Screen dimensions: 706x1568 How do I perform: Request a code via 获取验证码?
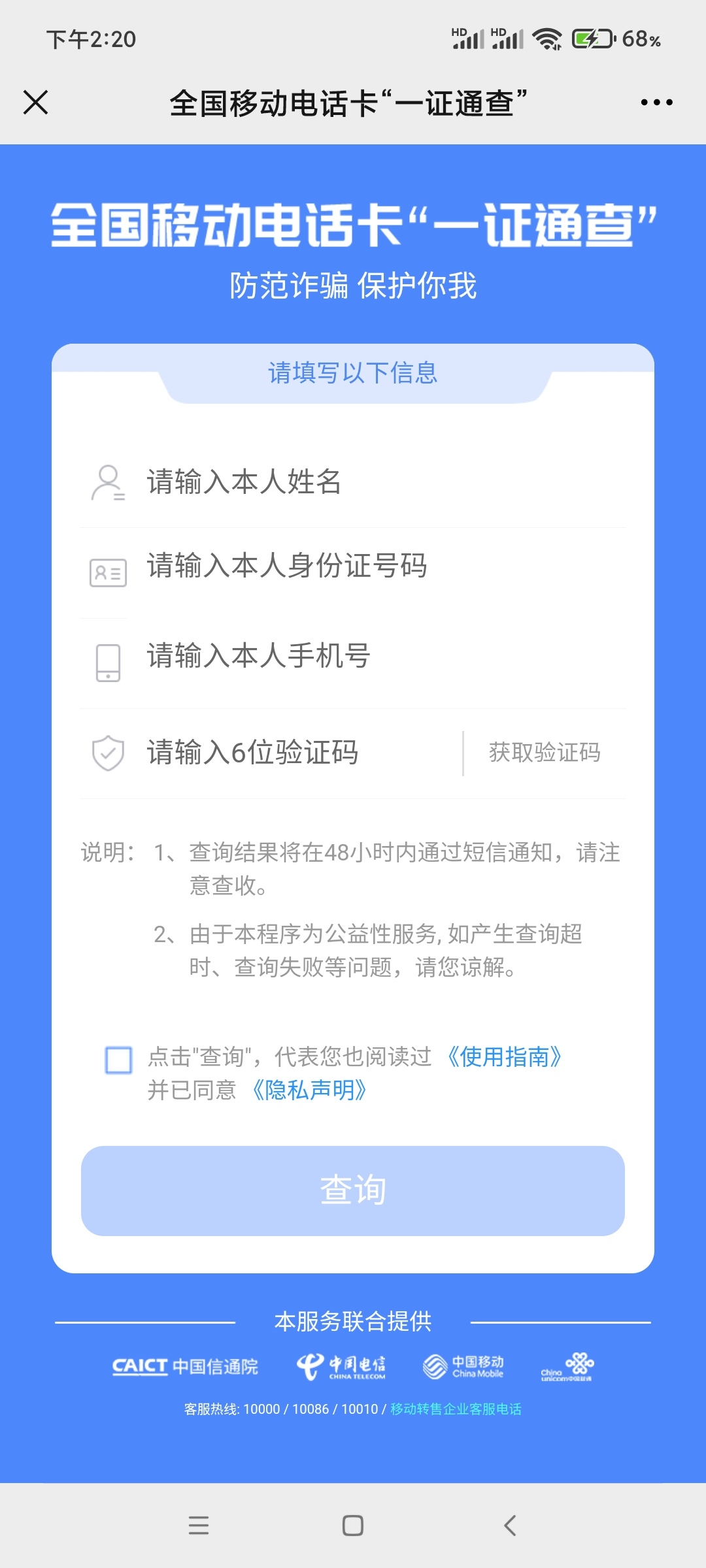[545, 753]
